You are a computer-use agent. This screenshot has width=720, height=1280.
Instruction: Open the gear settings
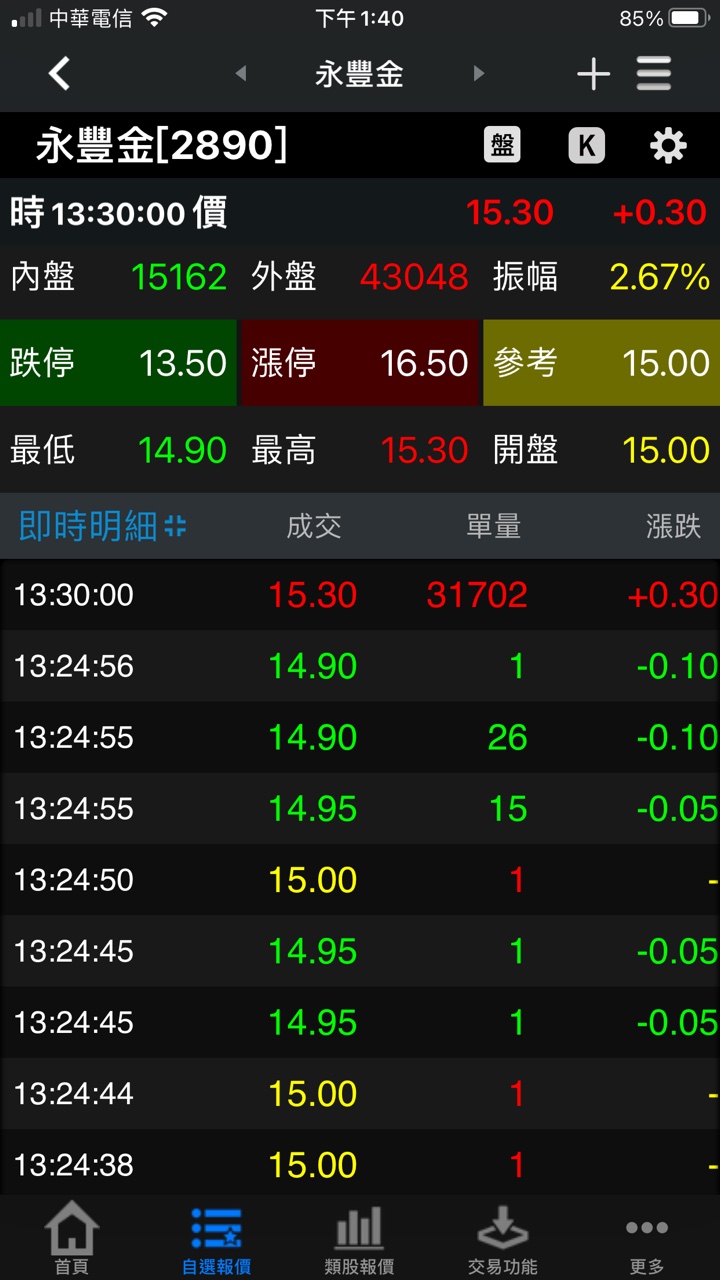(x=668, y=146)
